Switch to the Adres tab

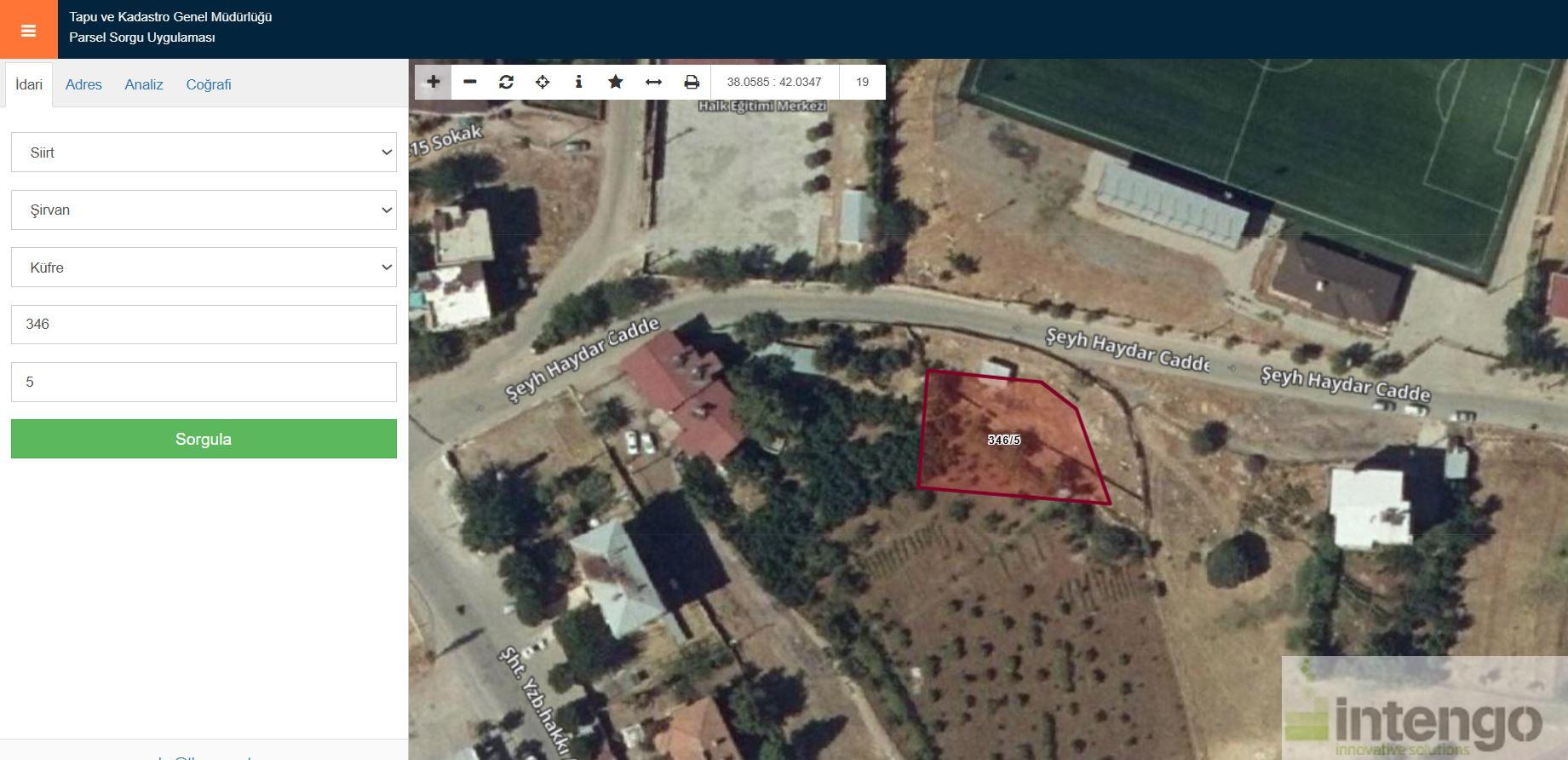83,84
